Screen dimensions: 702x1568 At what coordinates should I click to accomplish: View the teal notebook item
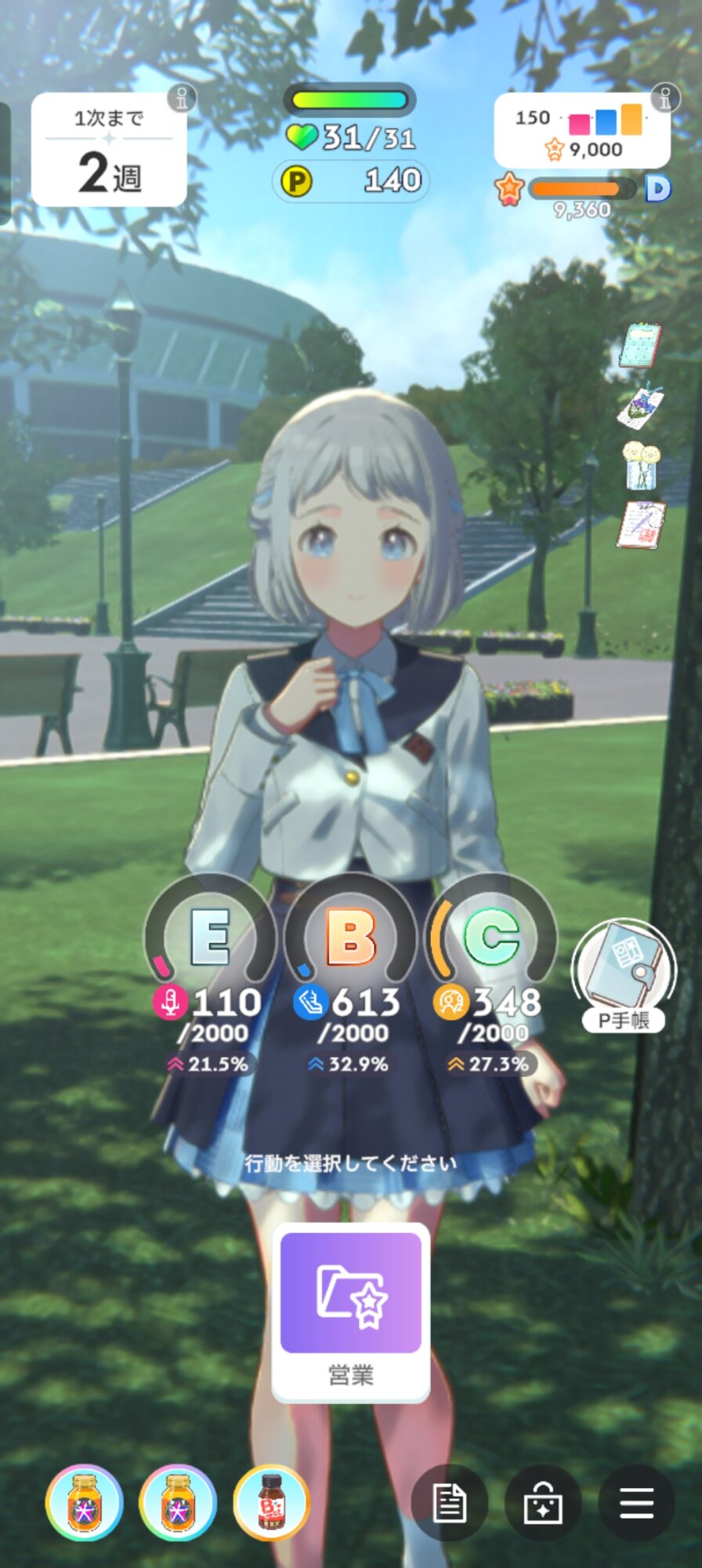(640, 346)
